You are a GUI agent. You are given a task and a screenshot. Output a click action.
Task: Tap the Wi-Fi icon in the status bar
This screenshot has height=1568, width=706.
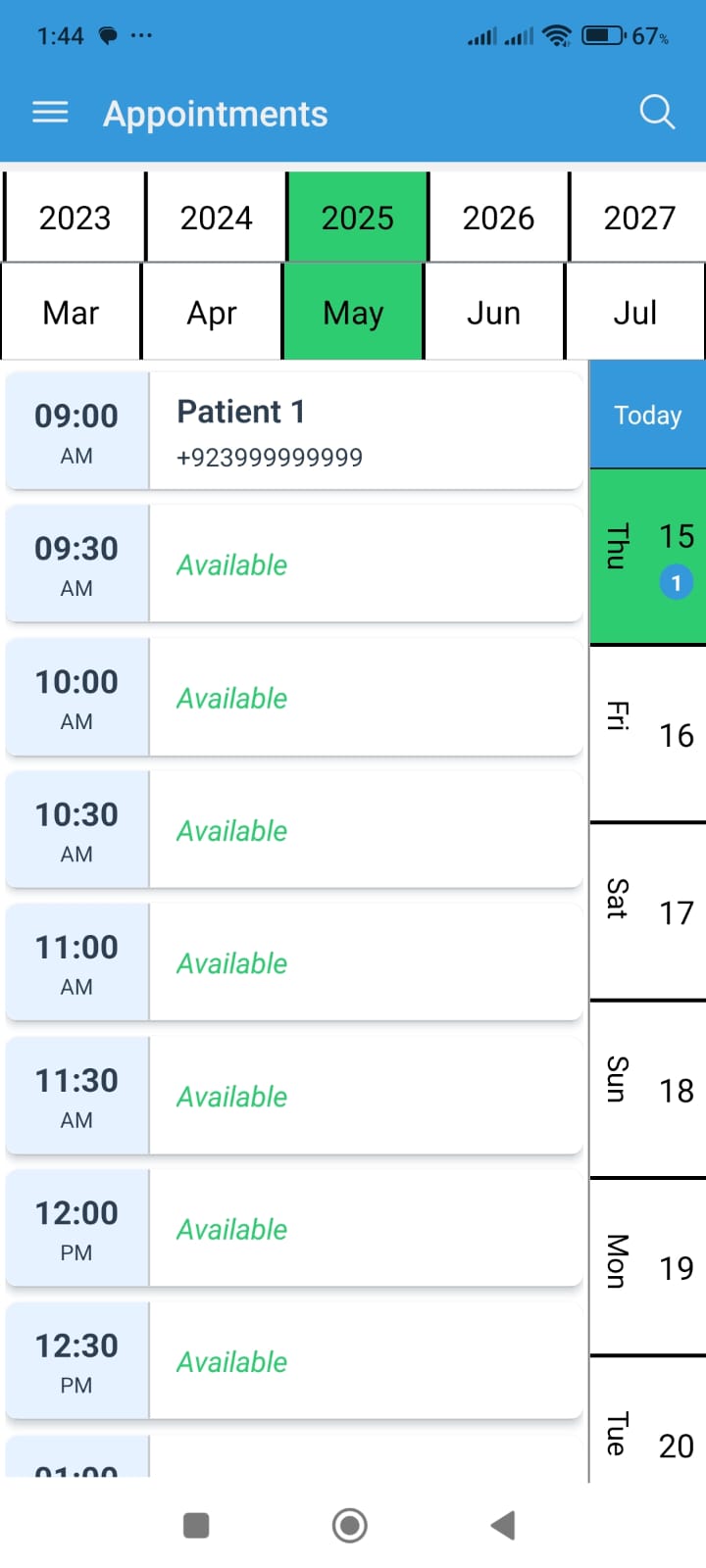coord(556,35)
